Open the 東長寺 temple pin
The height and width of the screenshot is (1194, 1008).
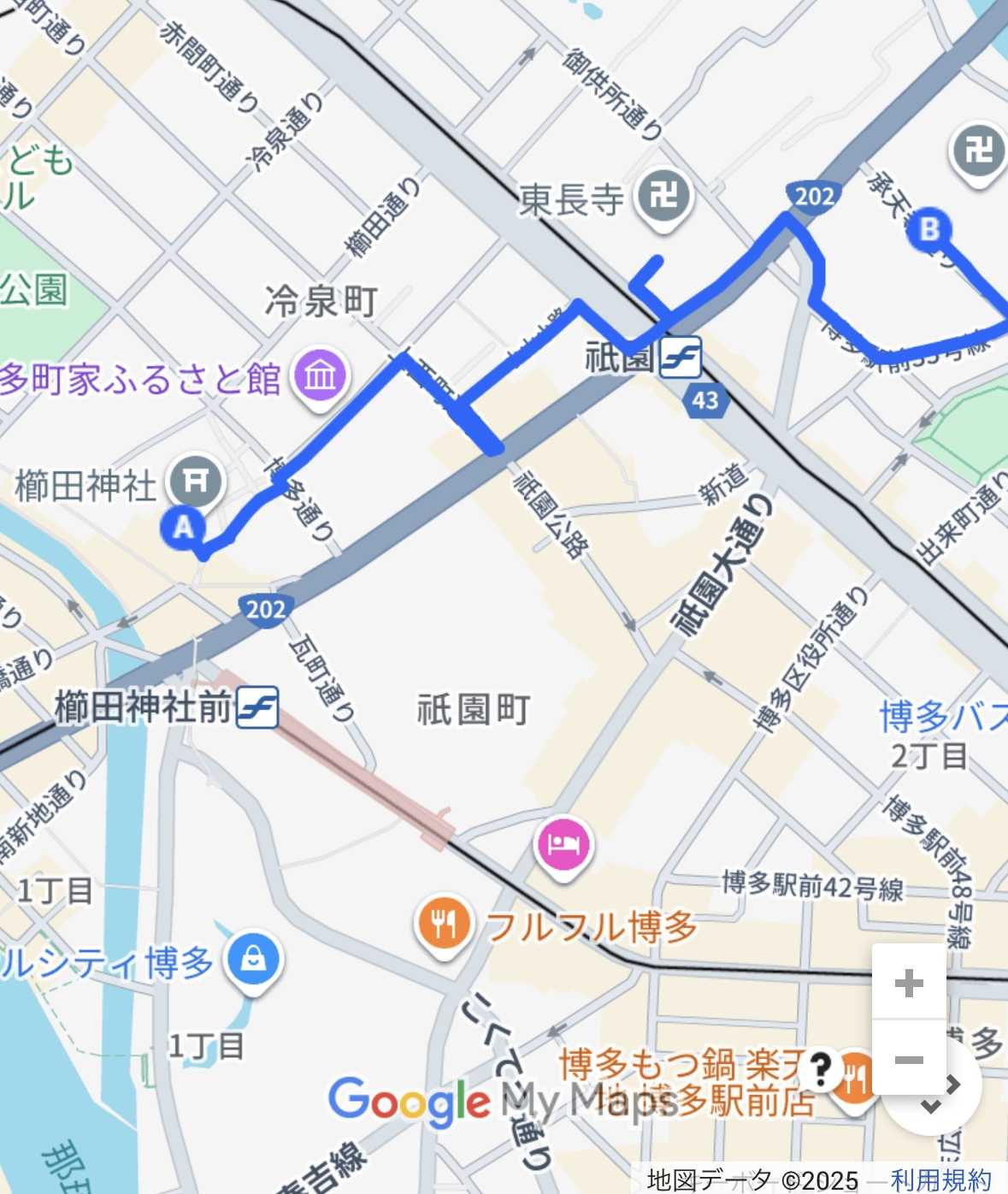point(663,198)
